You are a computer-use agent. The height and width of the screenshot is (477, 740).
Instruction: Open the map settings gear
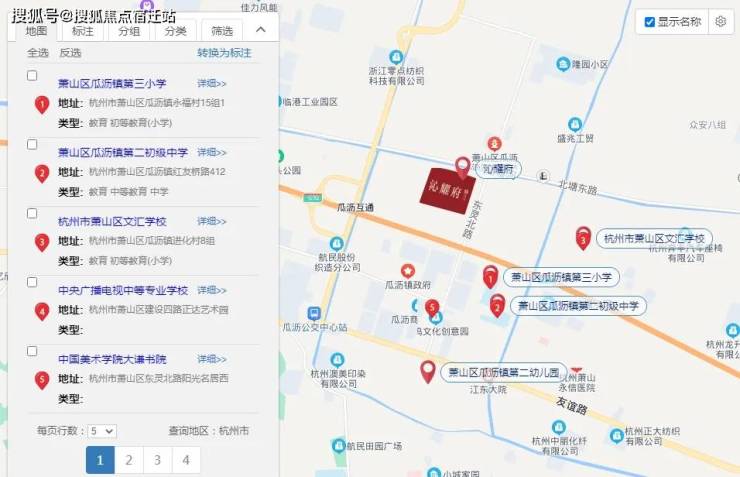[x=720, y=22]
